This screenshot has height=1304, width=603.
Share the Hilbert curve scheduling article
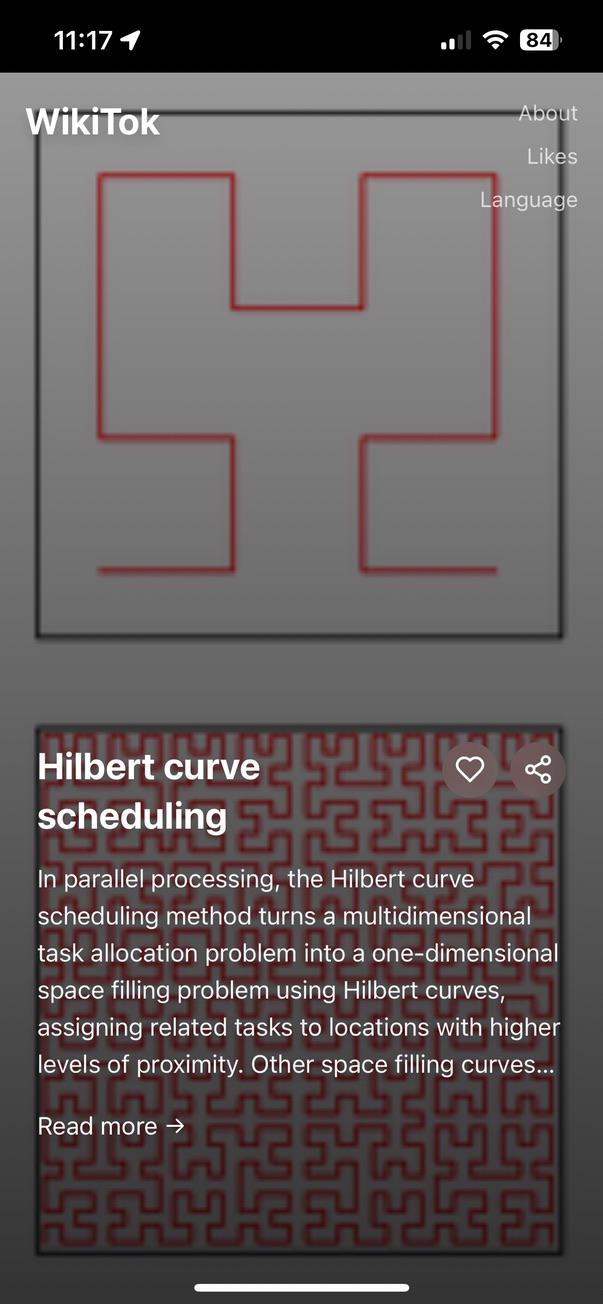pyautogui.click(x=538, y=769)
